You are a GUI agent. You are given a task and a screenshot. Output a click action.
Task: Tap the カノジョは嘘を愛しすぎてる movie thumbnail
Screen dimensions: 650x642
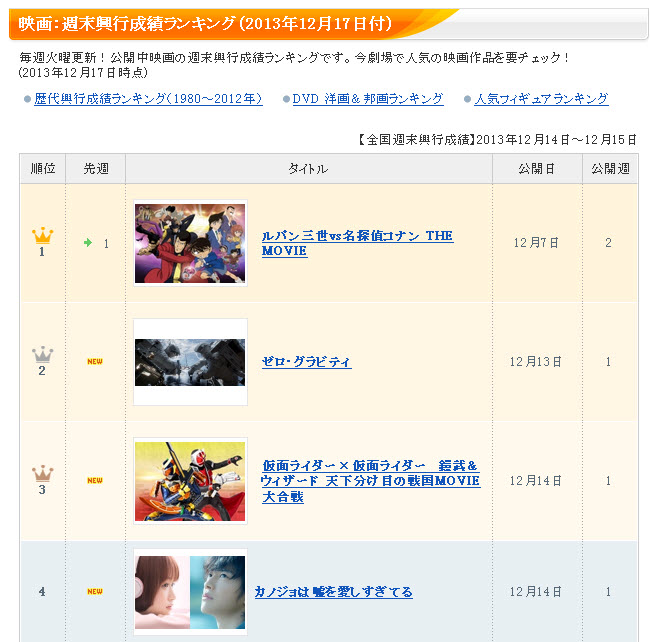pos(190,592)
